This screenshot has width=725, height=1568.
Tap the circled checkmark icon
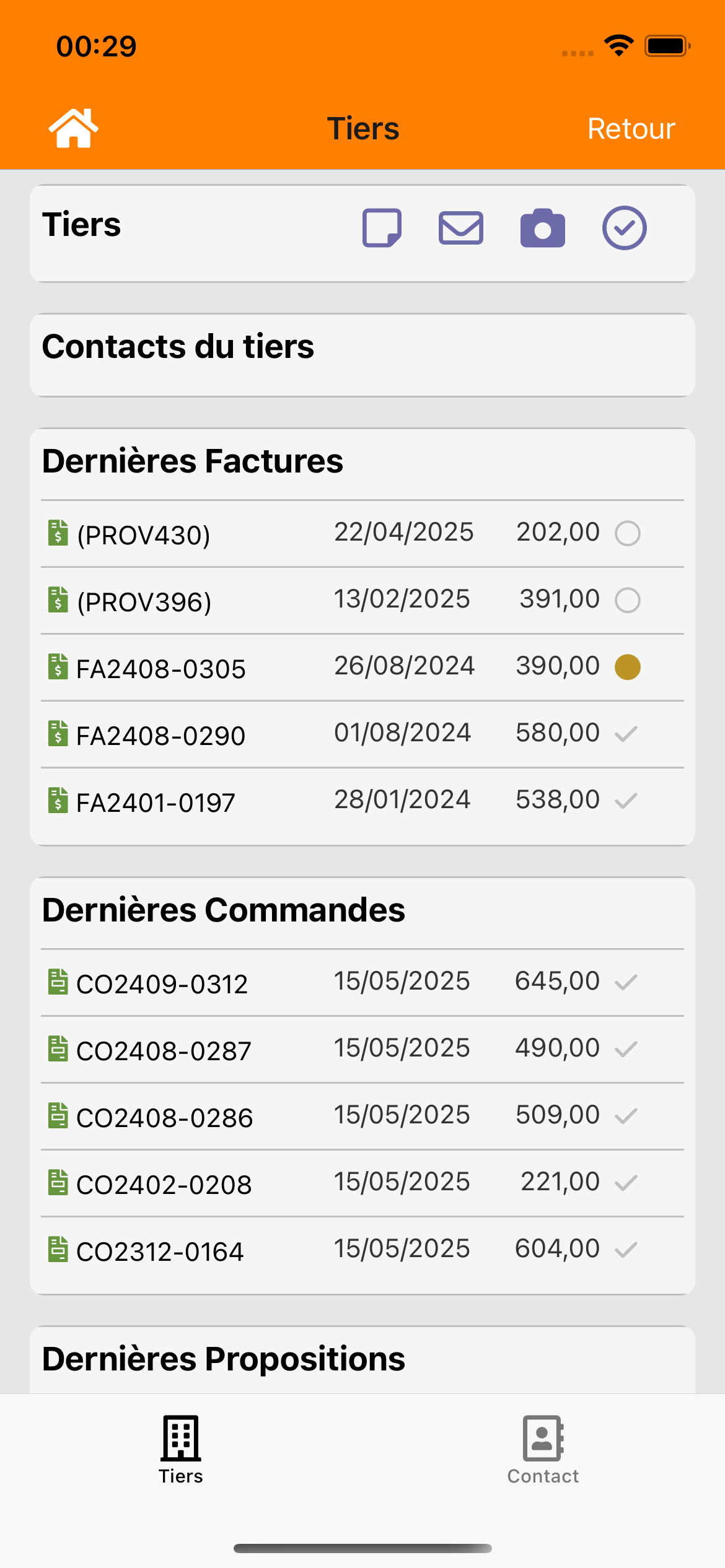tap(625, 228)
